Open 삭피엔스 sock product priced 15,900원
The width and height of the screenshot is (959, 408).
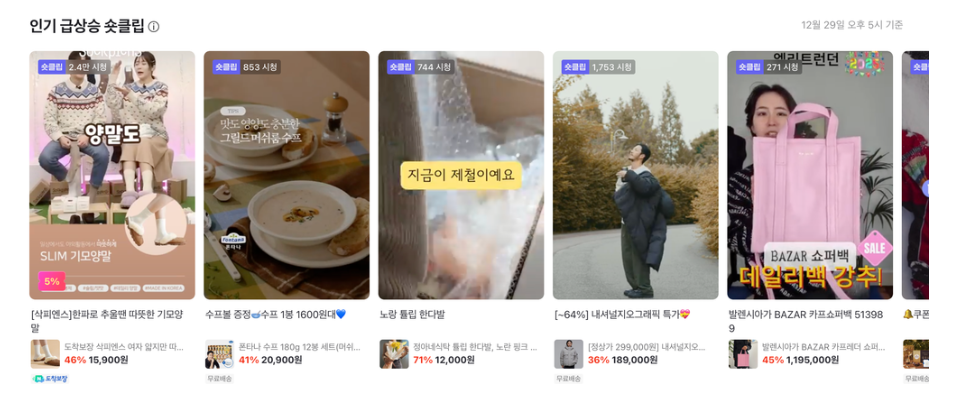[x=110, y=354]
